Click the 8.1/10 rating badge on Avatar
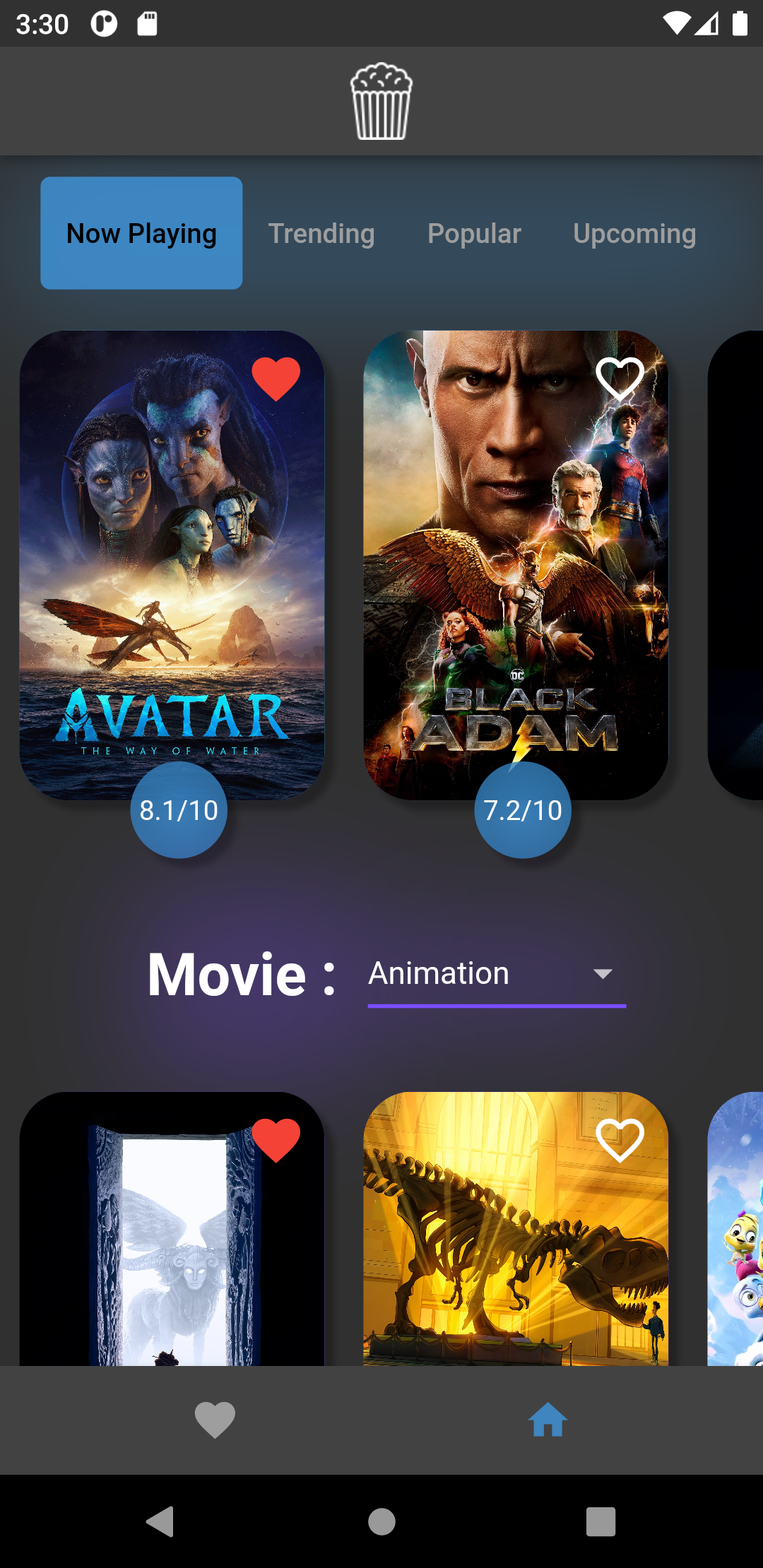 179,809
